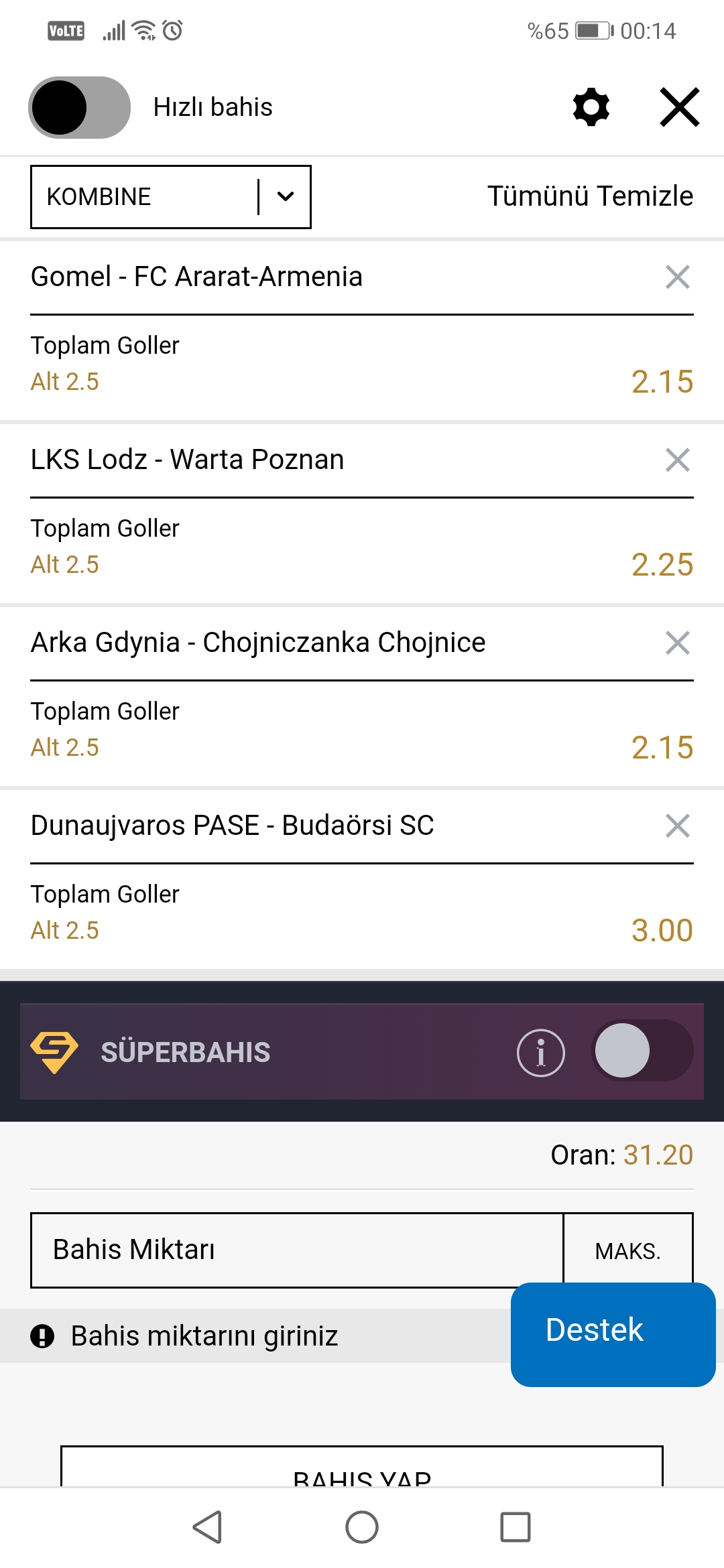Go back with system back button

click(x=207, y=1528)
